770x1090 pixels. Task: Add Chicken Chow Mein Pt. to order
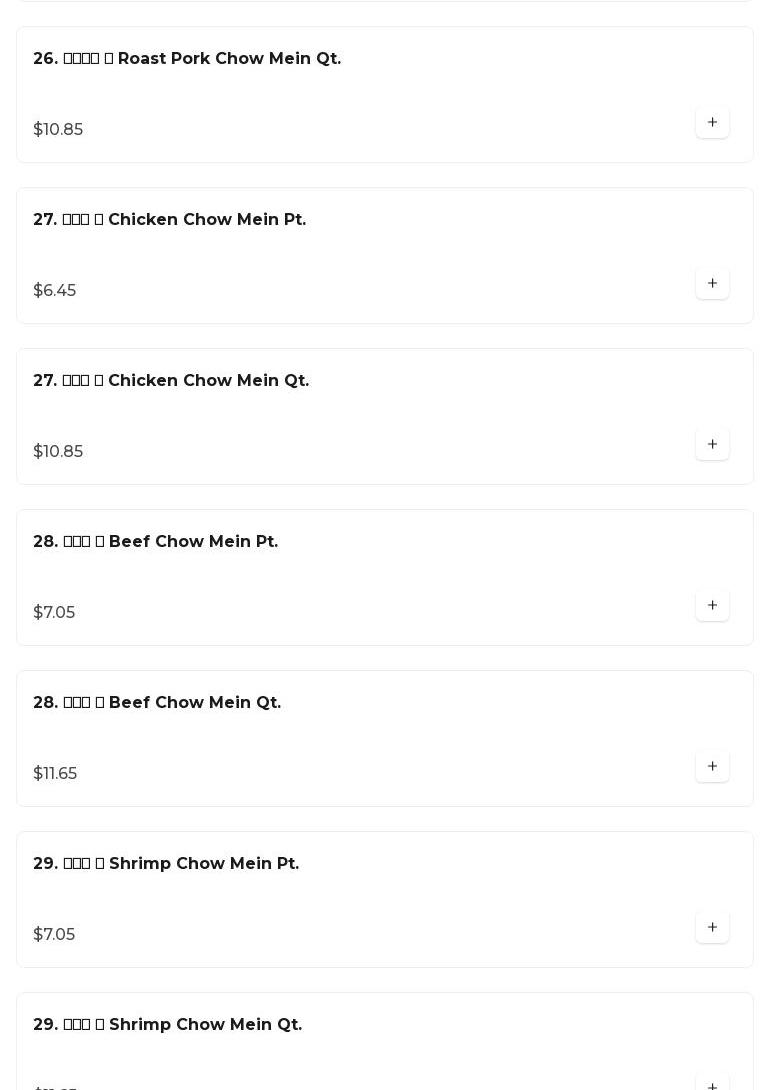point(712,284)
